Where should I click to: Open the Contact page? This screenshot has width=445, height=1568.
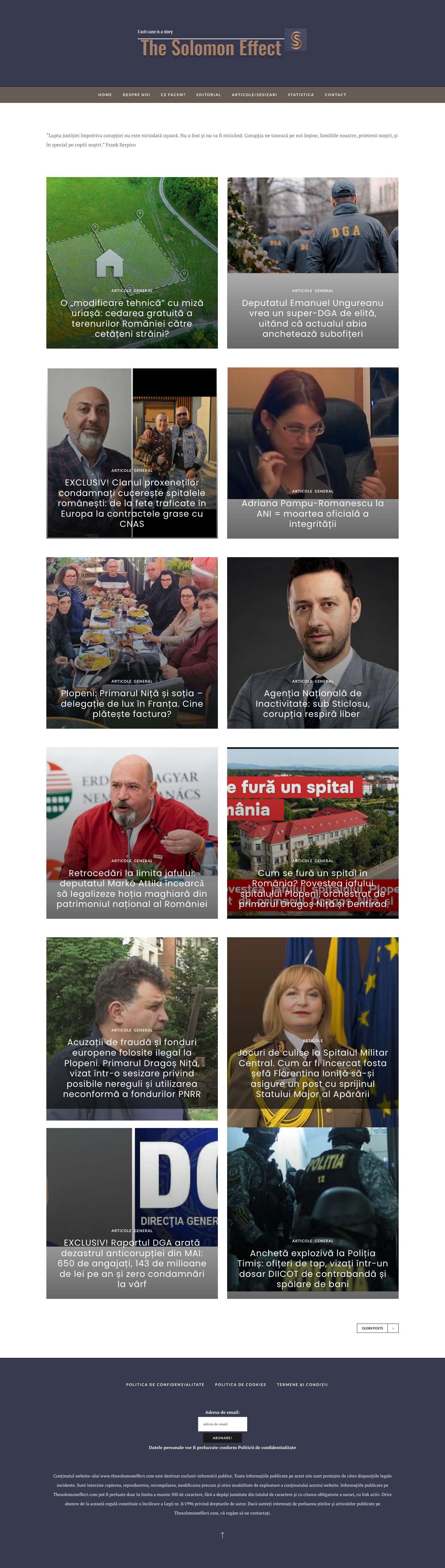tap(335, 95)
